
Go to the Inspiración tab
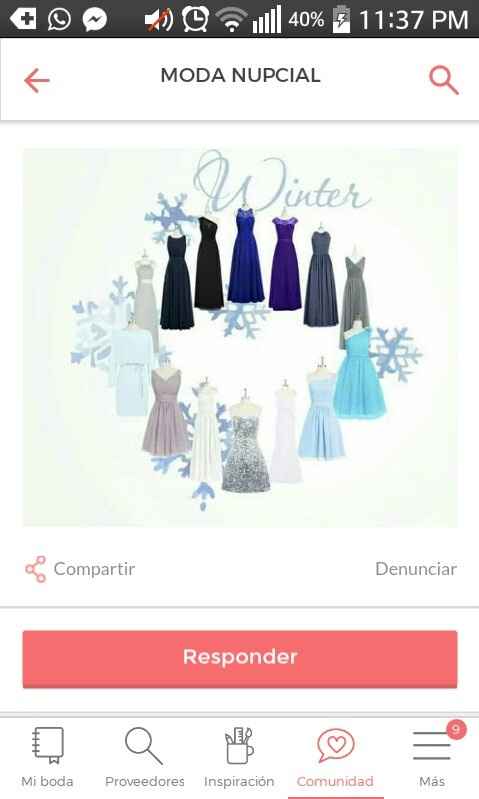pyautogui.click(x=239, y=757)
